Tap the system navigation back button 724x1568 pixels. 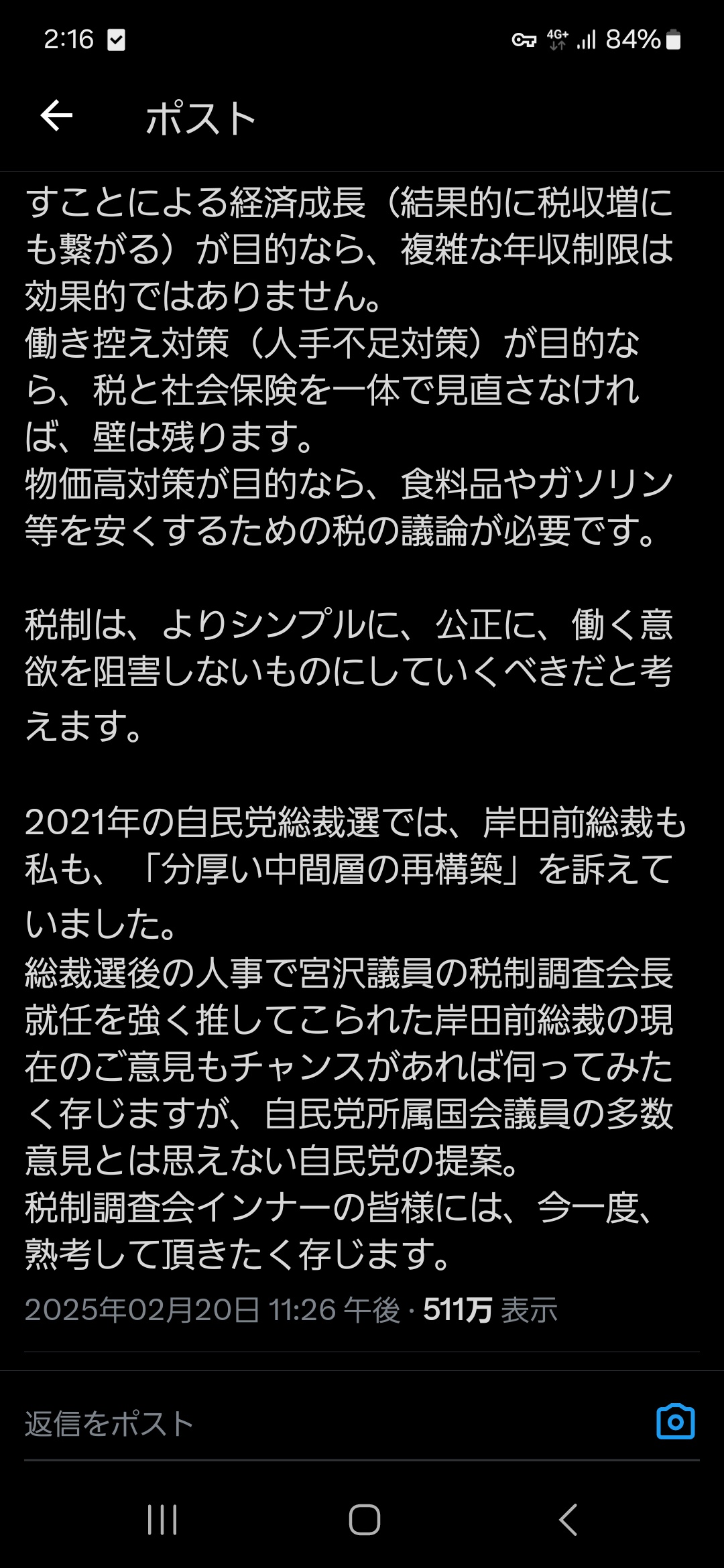pos(568,1520)
